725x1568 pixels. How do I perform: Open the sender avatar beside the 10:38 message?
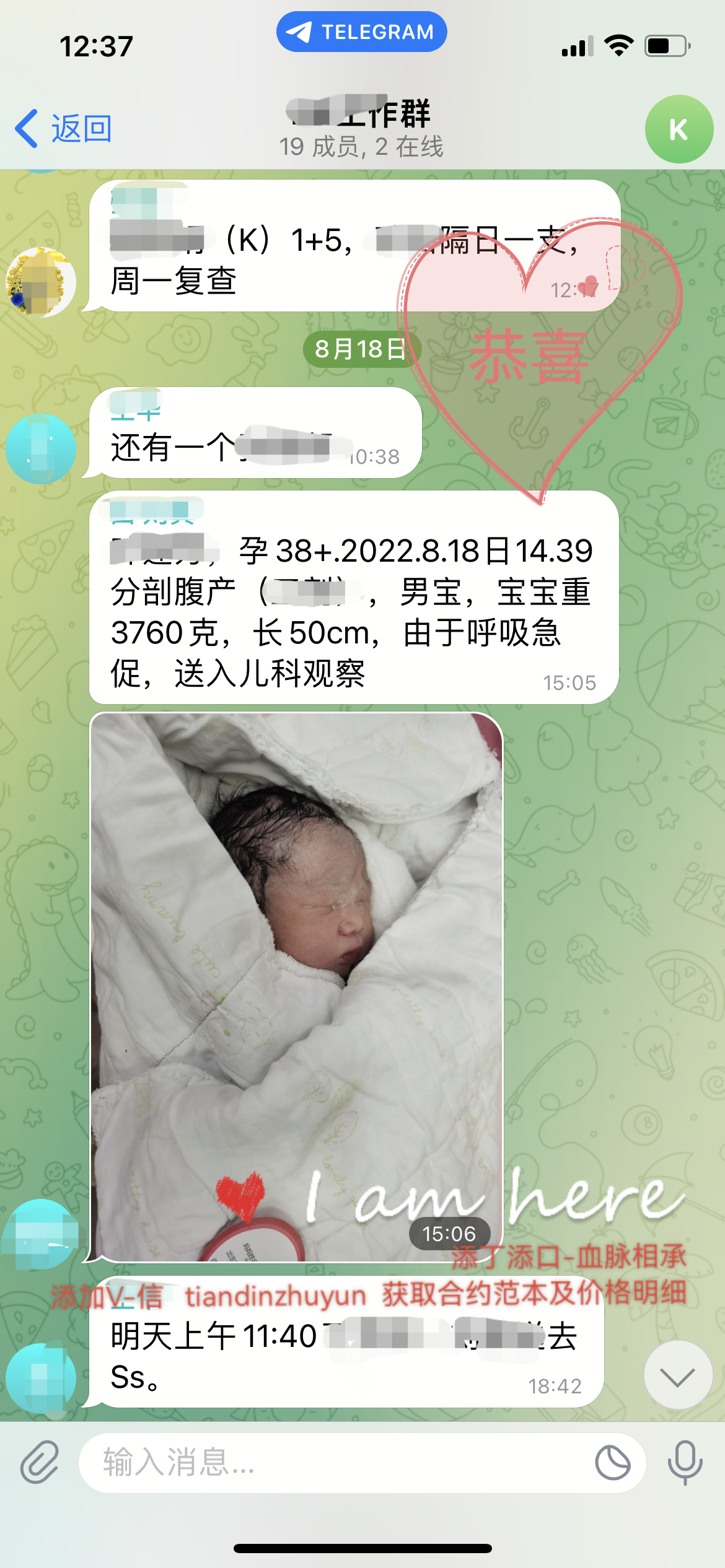41,448
